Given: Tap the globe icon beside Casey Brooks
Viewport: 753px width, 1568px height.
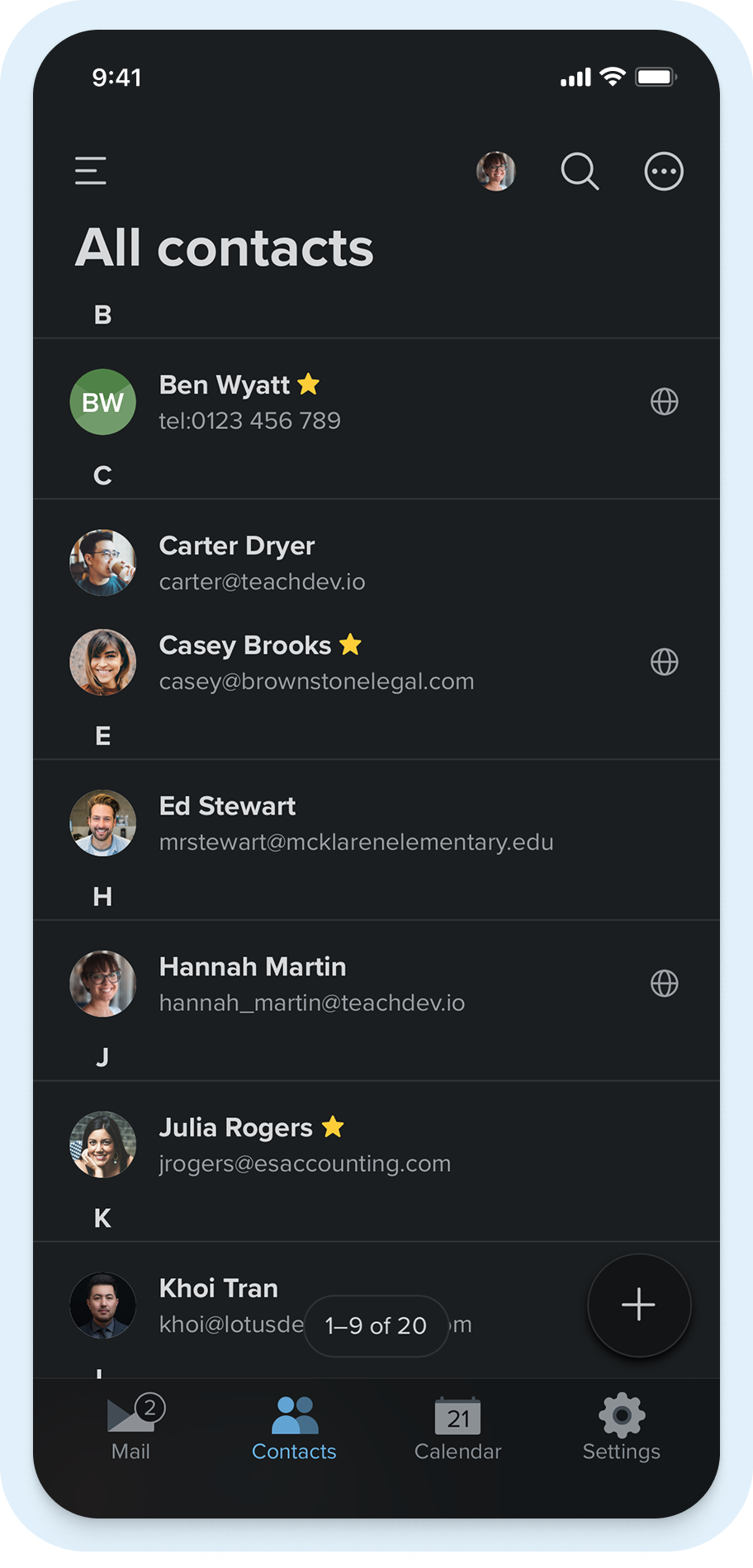Looking at the screenshot, I should [x=664, y=662].
